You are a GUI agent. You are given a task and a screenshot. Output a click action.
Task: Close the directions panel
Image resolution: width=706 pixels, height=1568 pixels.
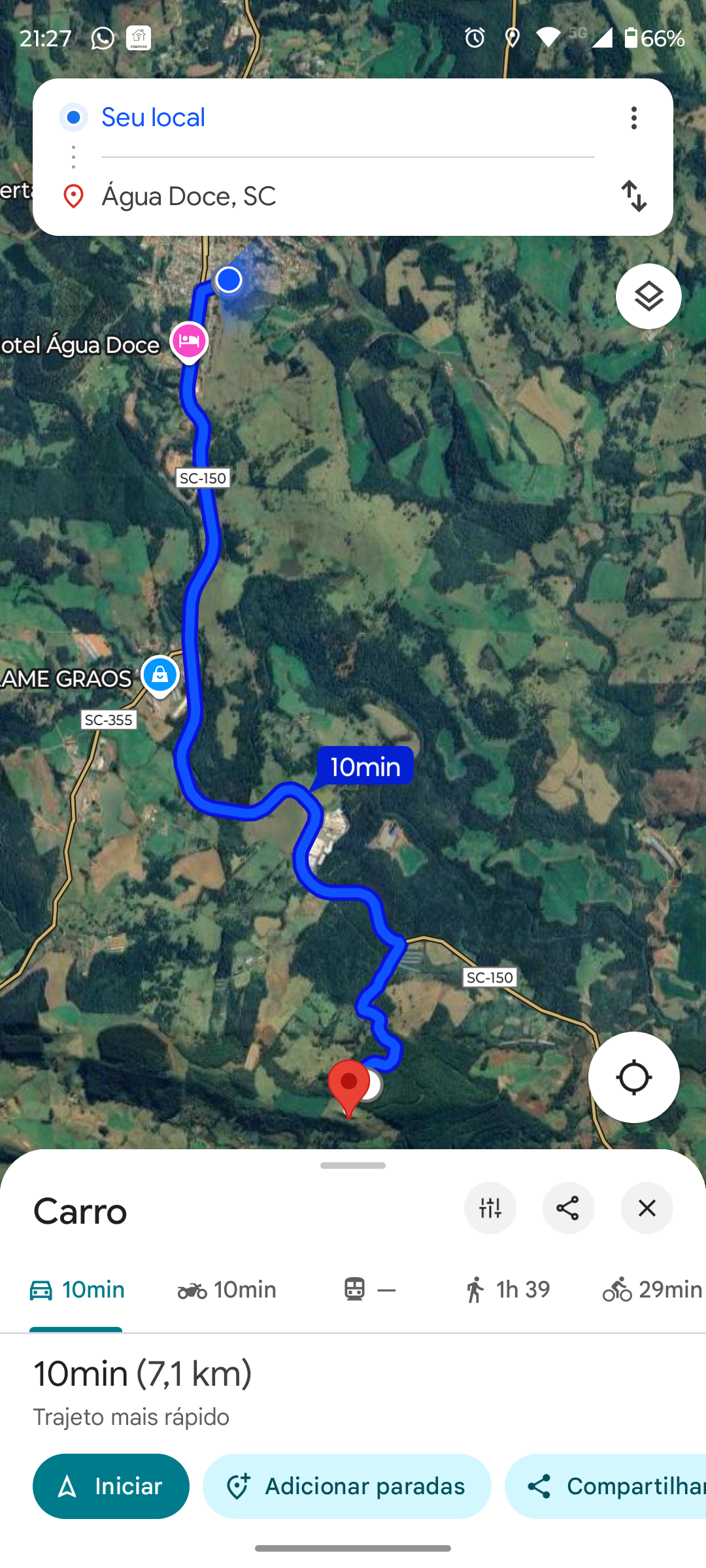647,1209
